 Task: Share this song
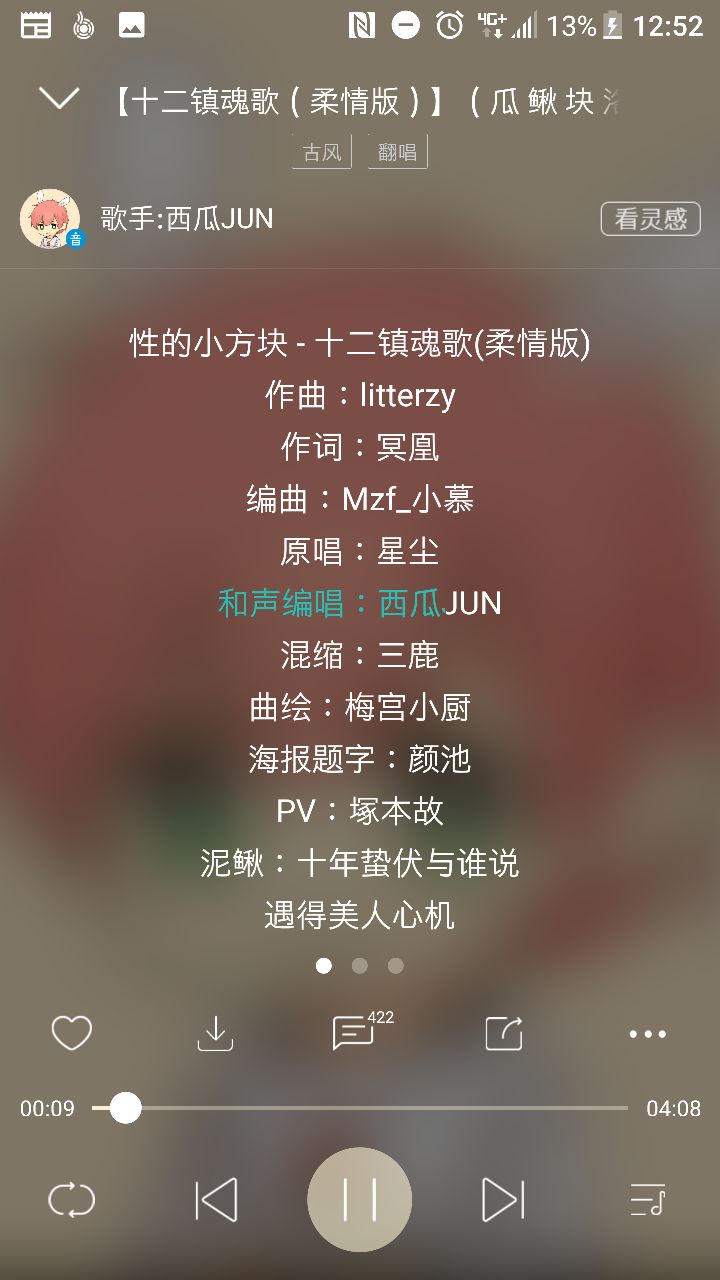click(x=504, y=1033)
